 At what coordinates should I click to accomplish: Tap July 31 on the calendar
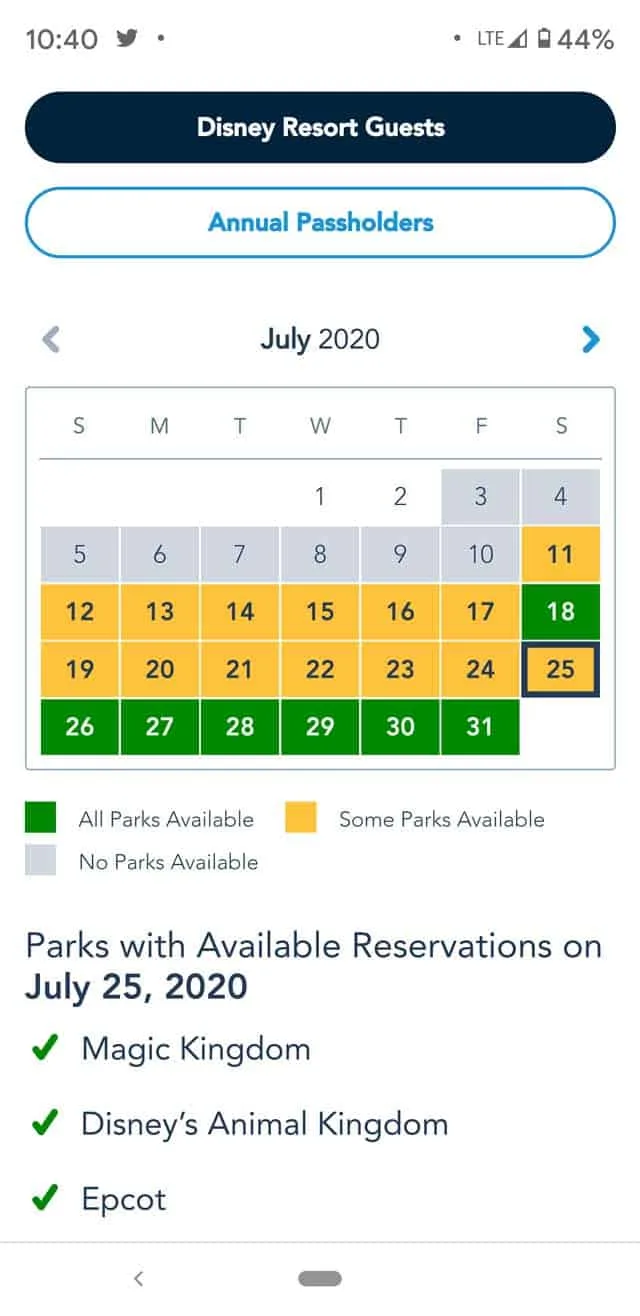[x=481, y=726]
